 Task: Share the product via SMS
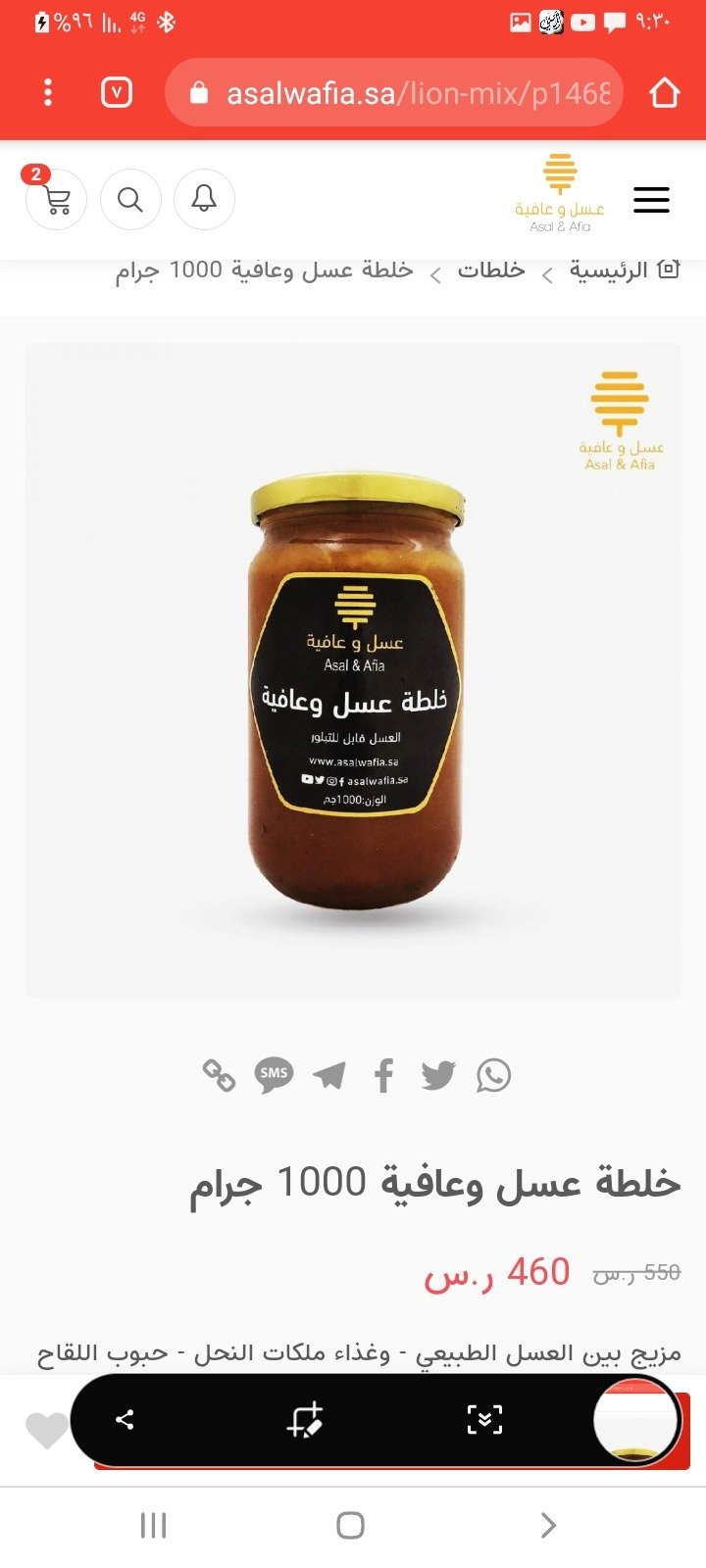[275, 1074]
